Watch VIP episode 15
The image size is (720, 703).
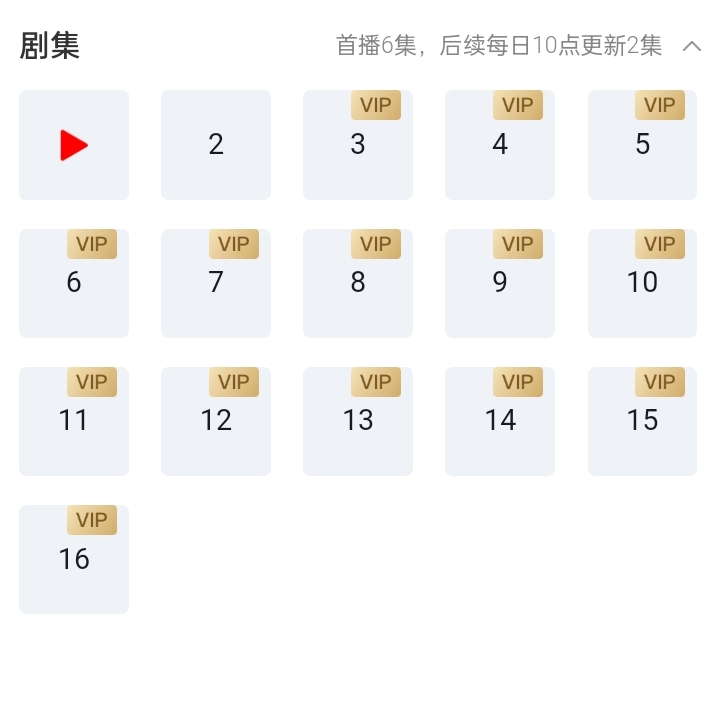[642, 421]
